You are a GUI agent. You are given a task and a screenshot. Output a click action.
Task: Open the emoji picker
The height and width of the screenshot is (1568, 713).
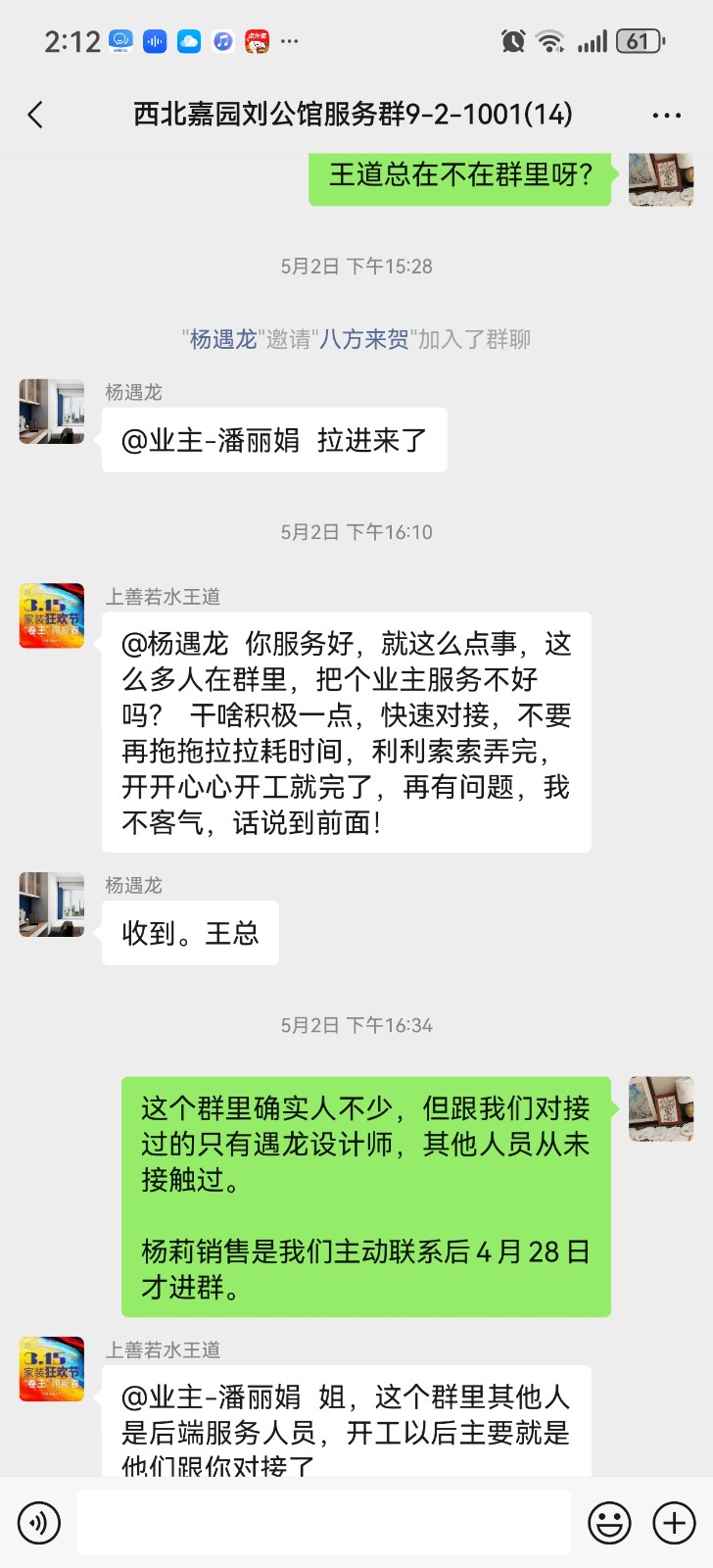coord(608,1523)
